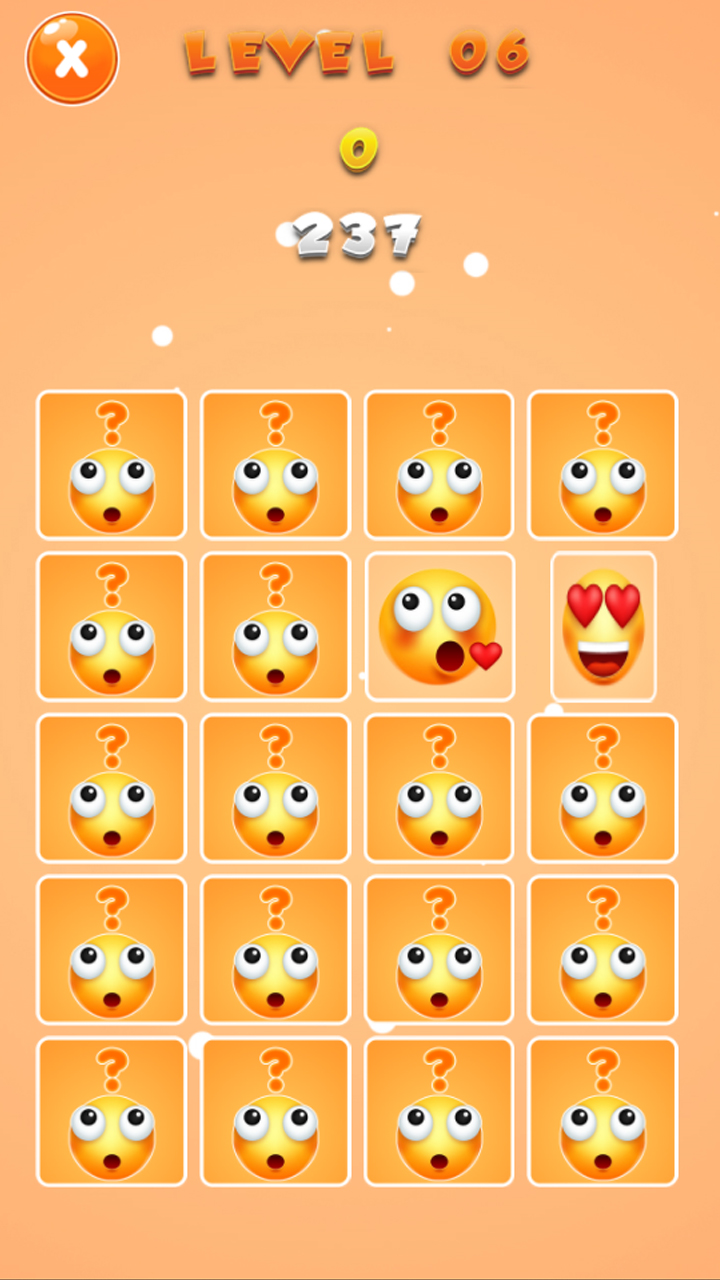Flip the hidden card directly above kissing emoji
The width and height of the screenshot is (720, 1280).
pyautogui.click(x=439, y=465)
